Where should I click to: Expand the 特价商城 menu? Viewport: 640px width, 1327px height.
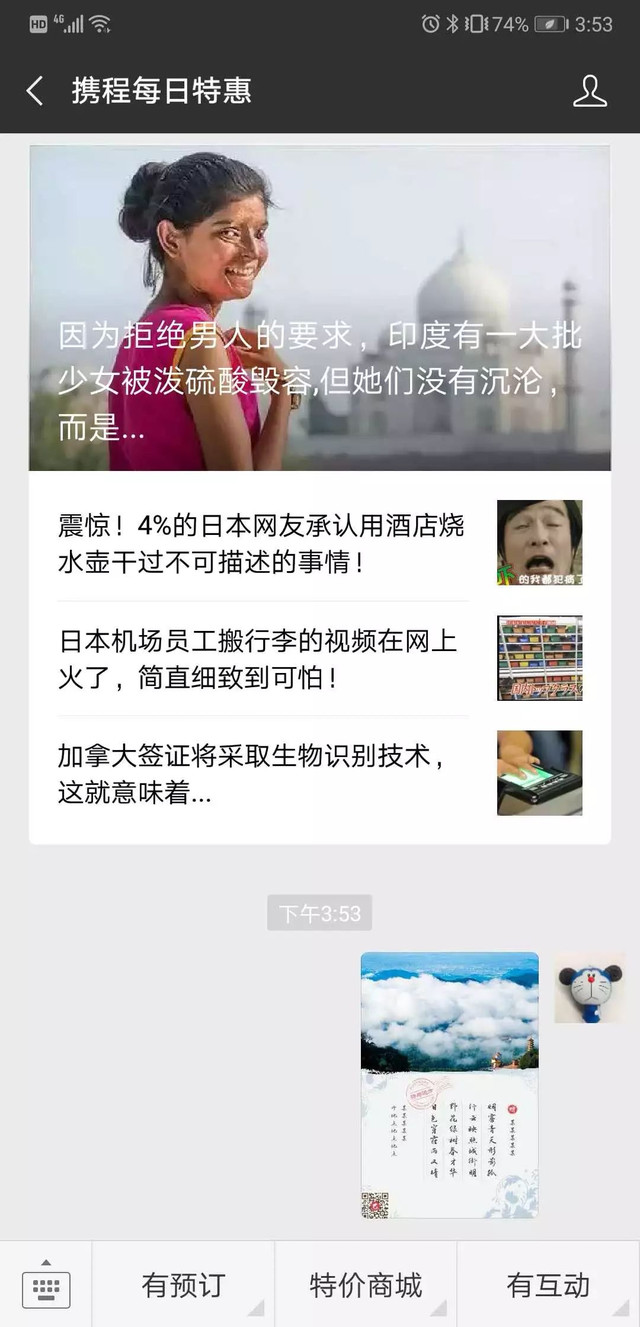tap(366, 1285)
